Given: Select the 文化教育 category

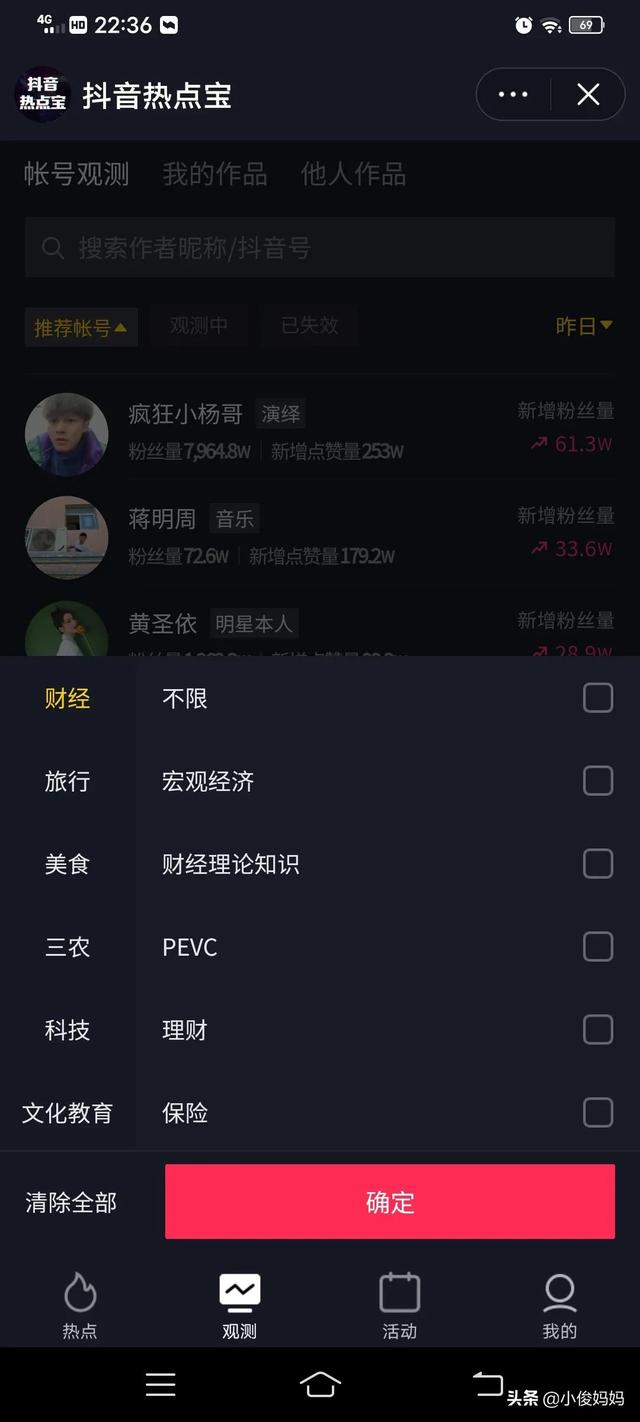Looking at the screenshot, I should 67,1113.
